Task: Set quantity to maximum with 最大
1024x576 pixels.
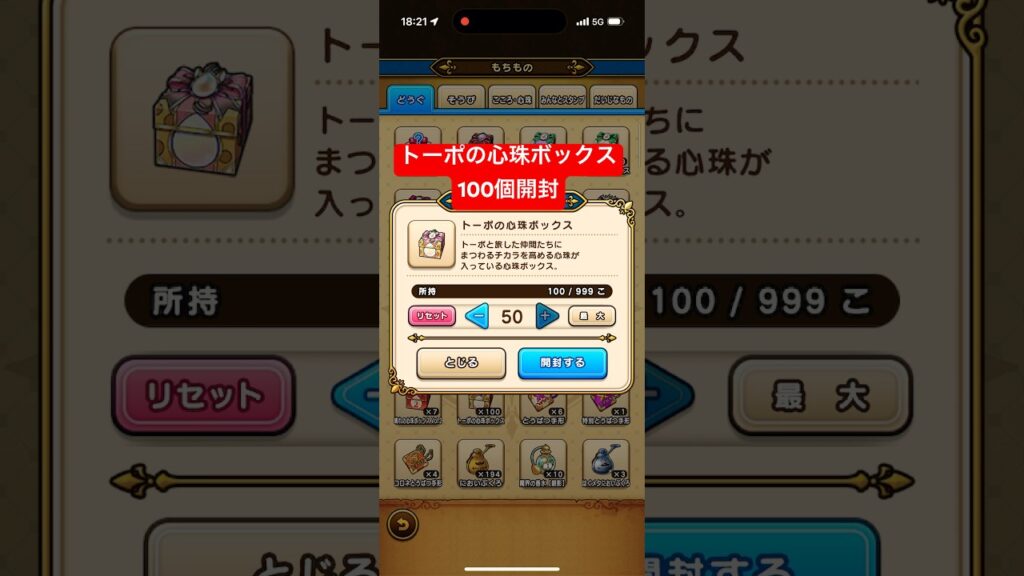Action: 592,316
